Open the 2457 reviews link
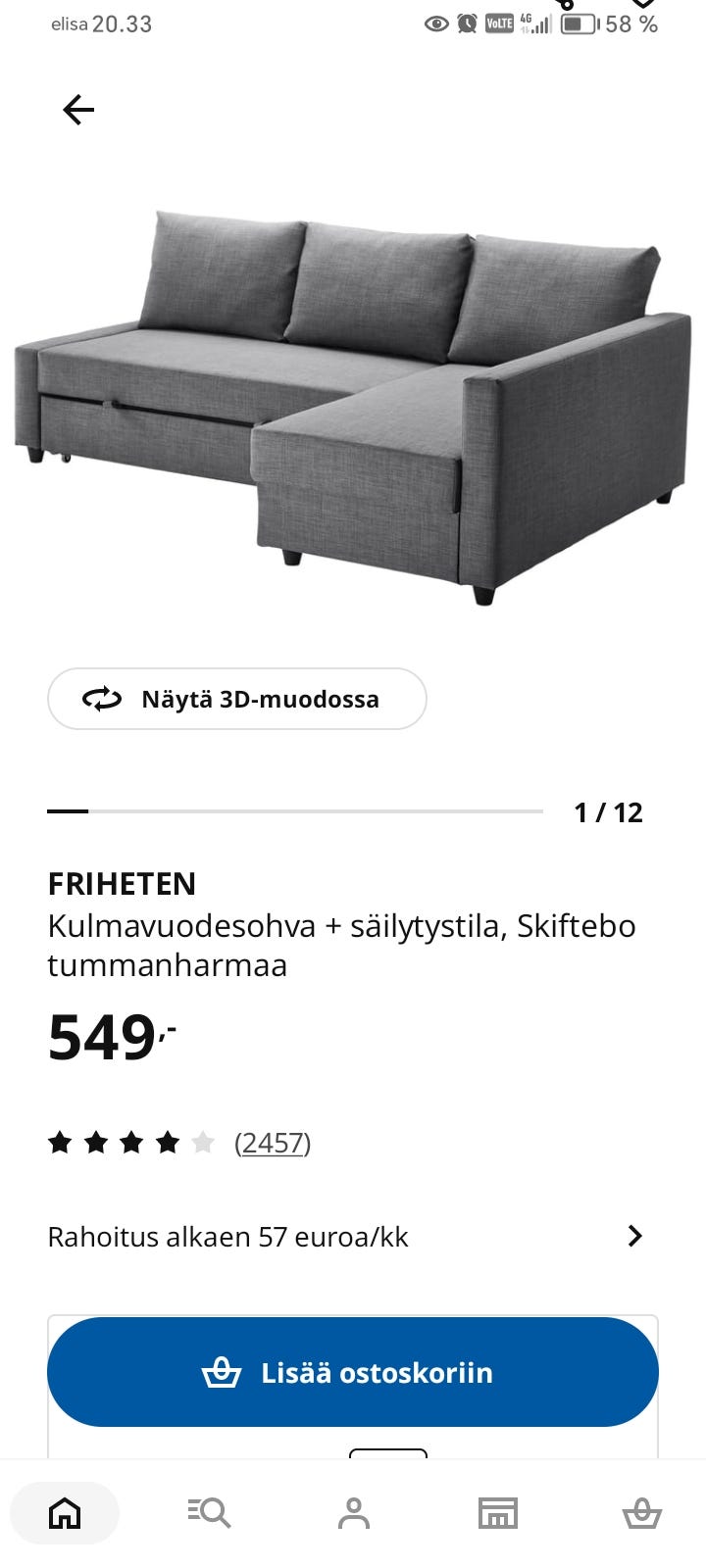Image resolution: width=706 pixels, height=1568 pixels. (273, 1142)
